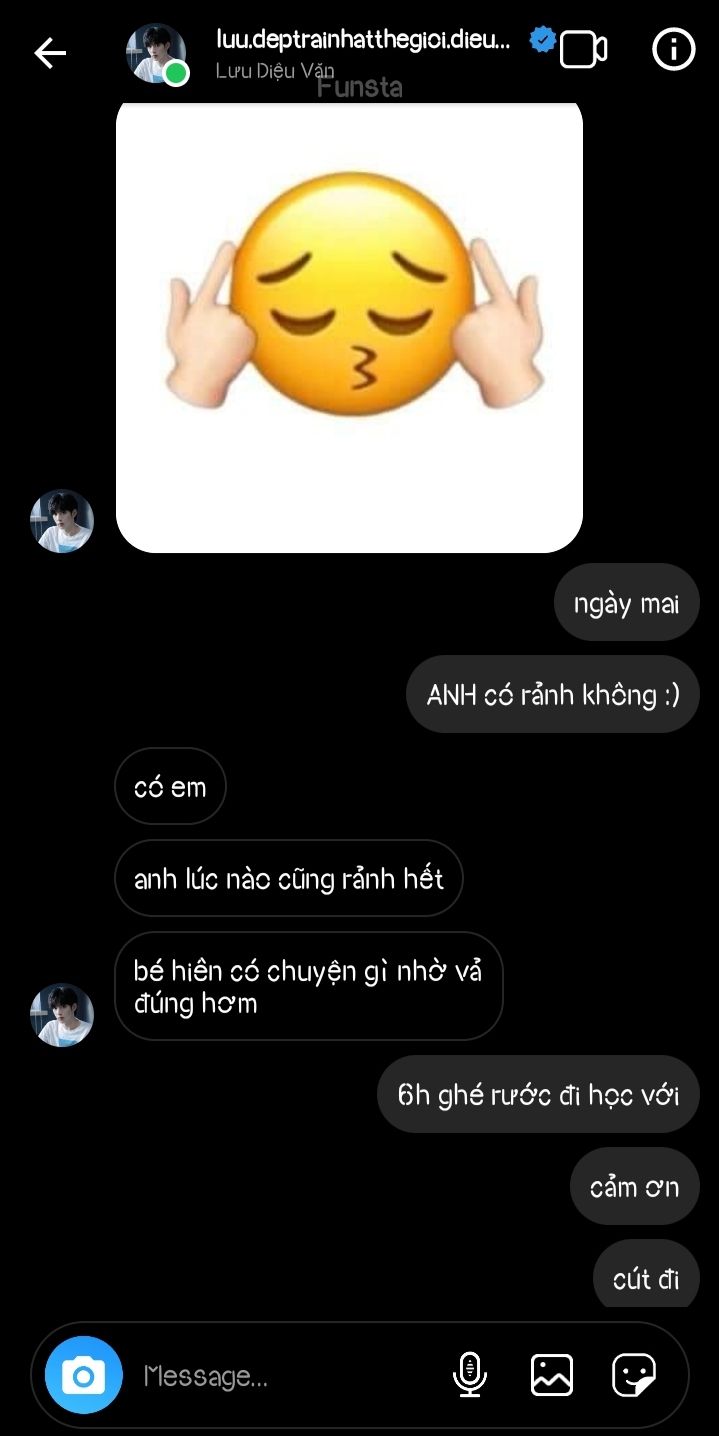Screen dimensions: 719x1436
Task: Open Lưu Diệu Văn's profile from header
Action: [157, 53]
